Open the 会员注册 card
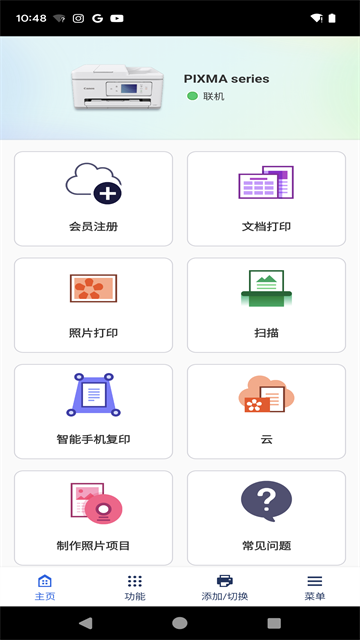The width and height of the screenshot is (360, 640). pyautogui.click(x=93, y=199)
